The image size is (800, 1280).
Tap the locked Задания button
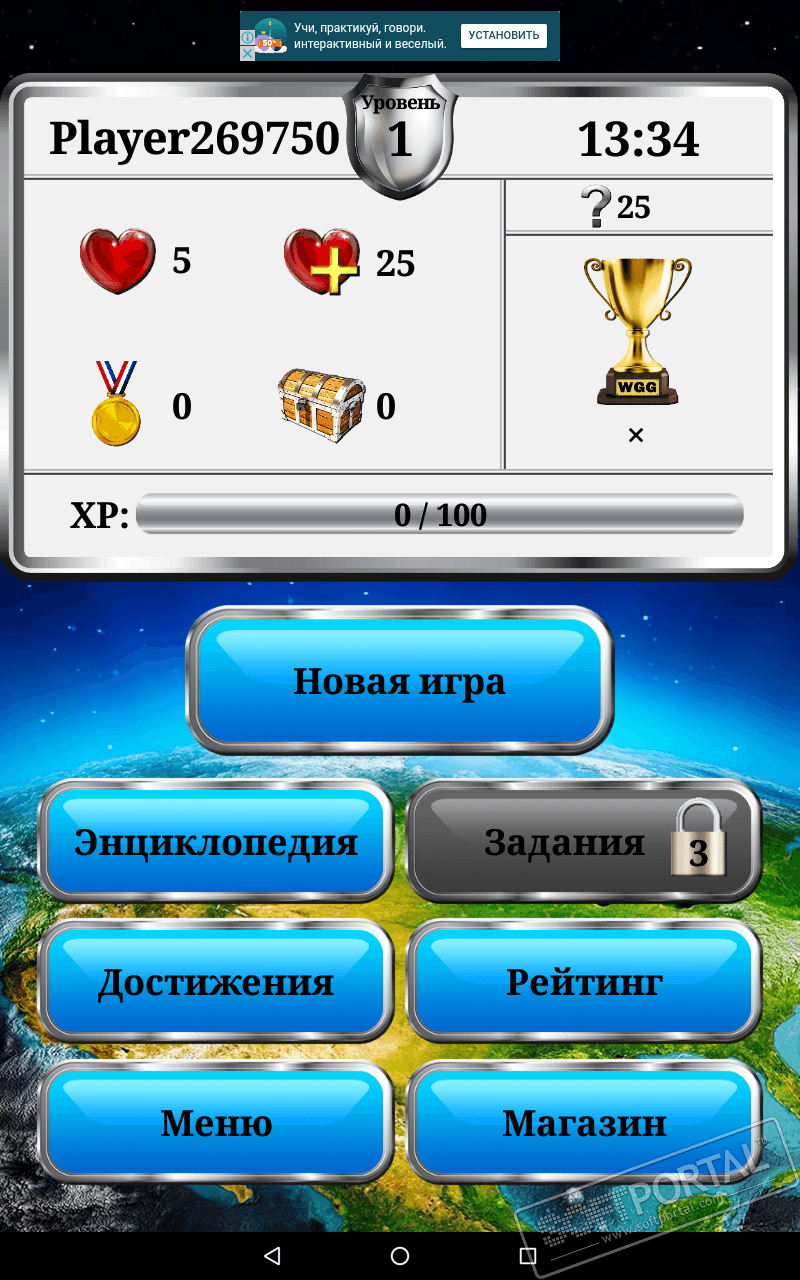click(583, 842)
